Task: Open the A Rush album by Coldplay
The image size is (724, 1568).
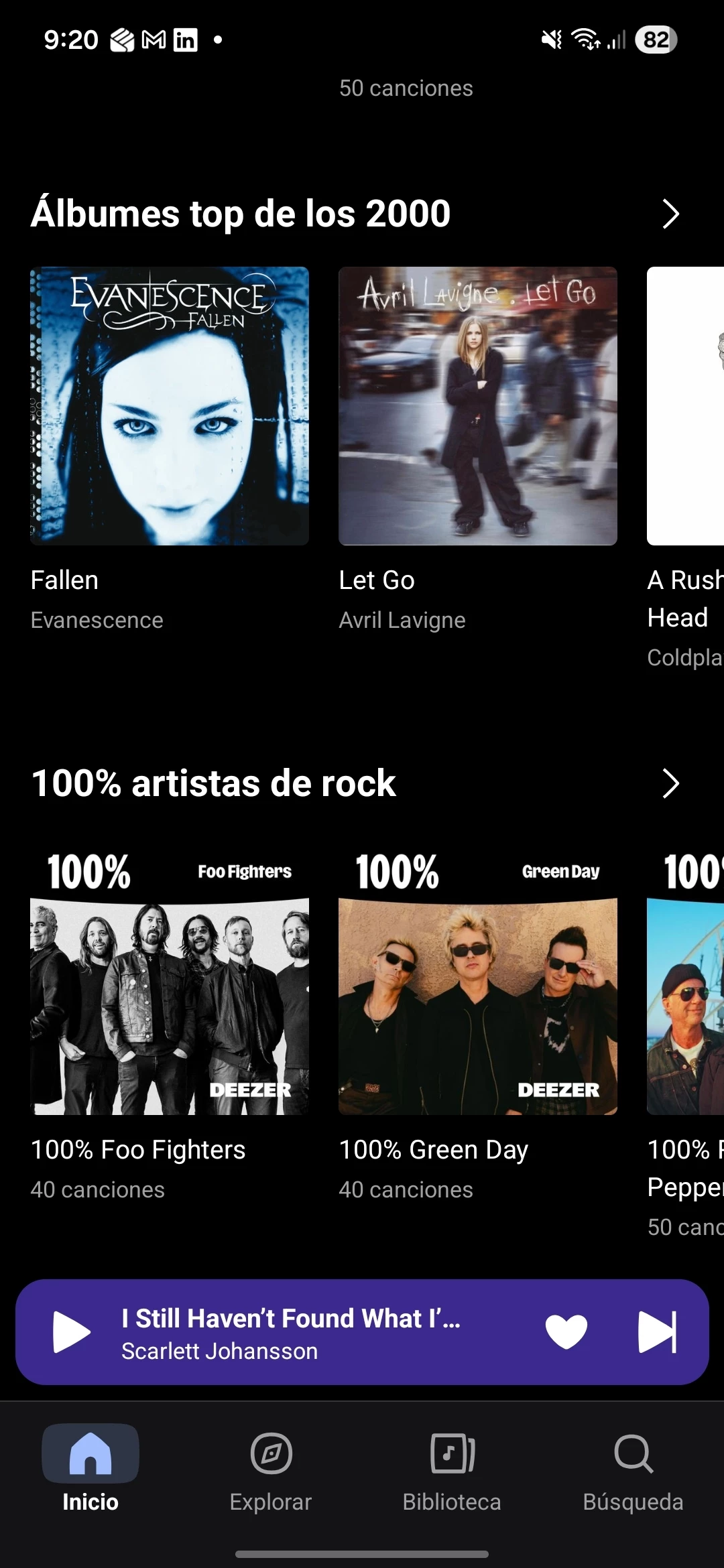Action: pyautogui.click(x=686, y=406)
